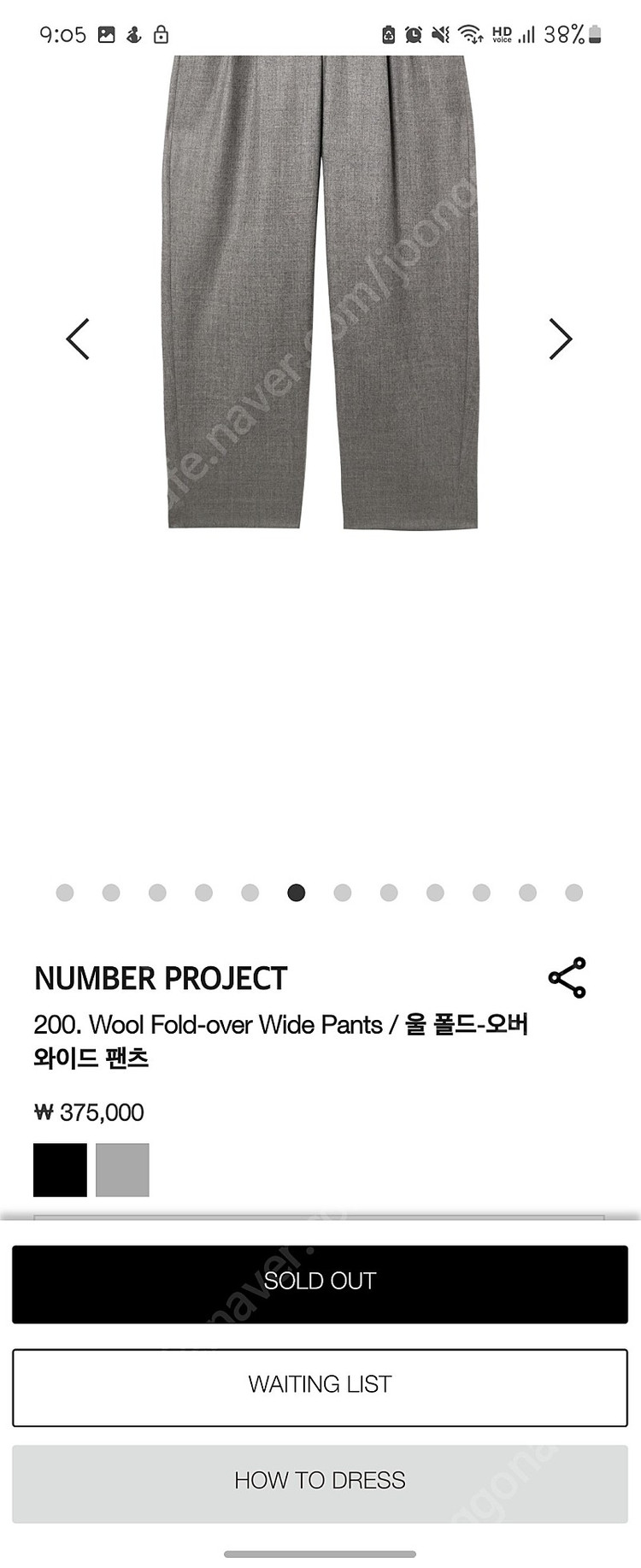The height and width of the screenshot is (1568, 641).
Task: Show the next product image
Action: (x=560, y=339)
